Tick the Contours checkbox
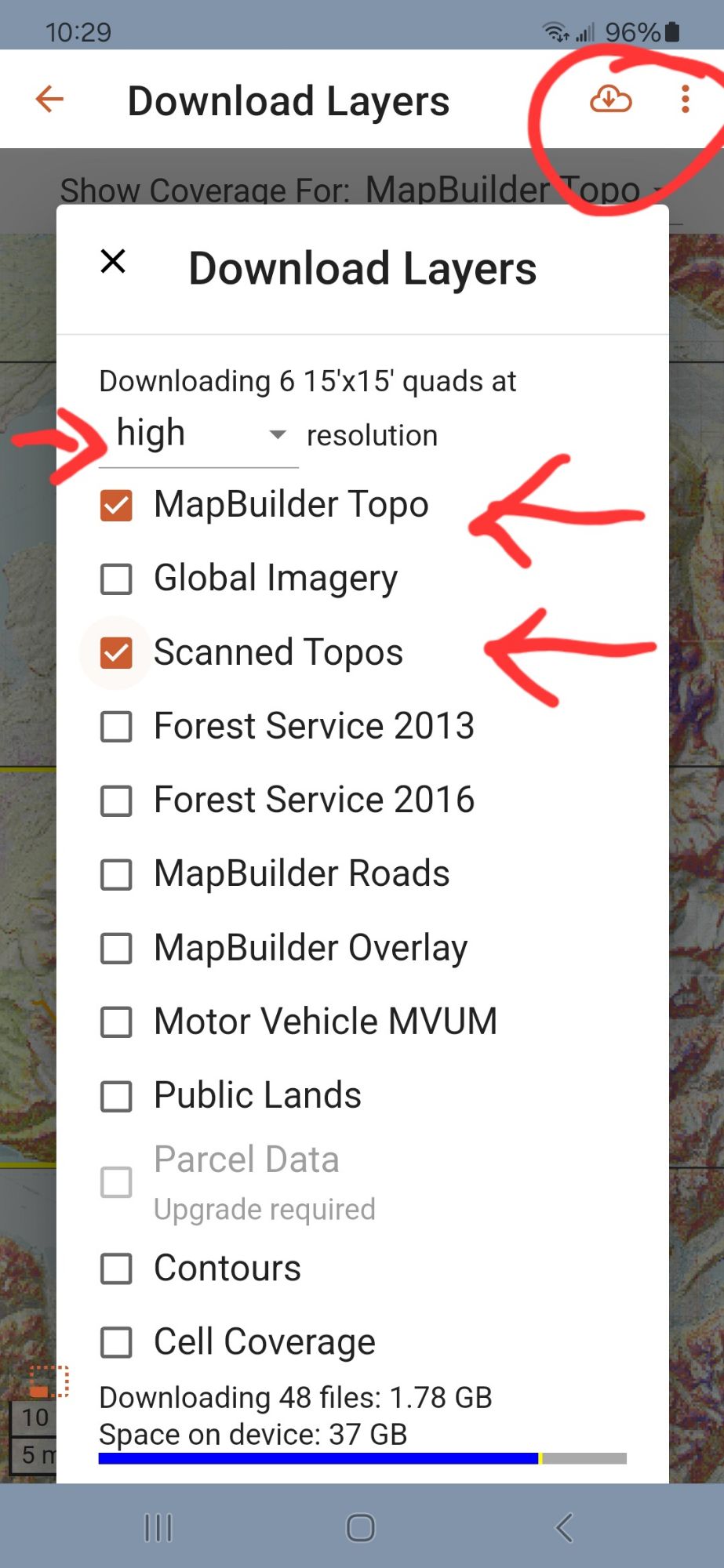This screenshot has height=1568, width=724. tap(116, 1269)
